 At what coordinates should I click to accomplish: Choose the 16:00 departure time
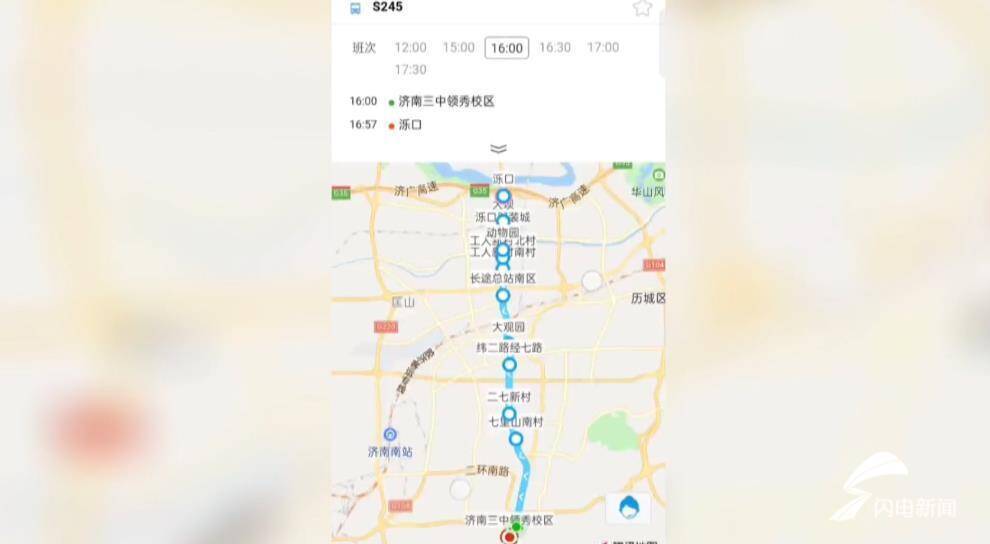point(506,47)
